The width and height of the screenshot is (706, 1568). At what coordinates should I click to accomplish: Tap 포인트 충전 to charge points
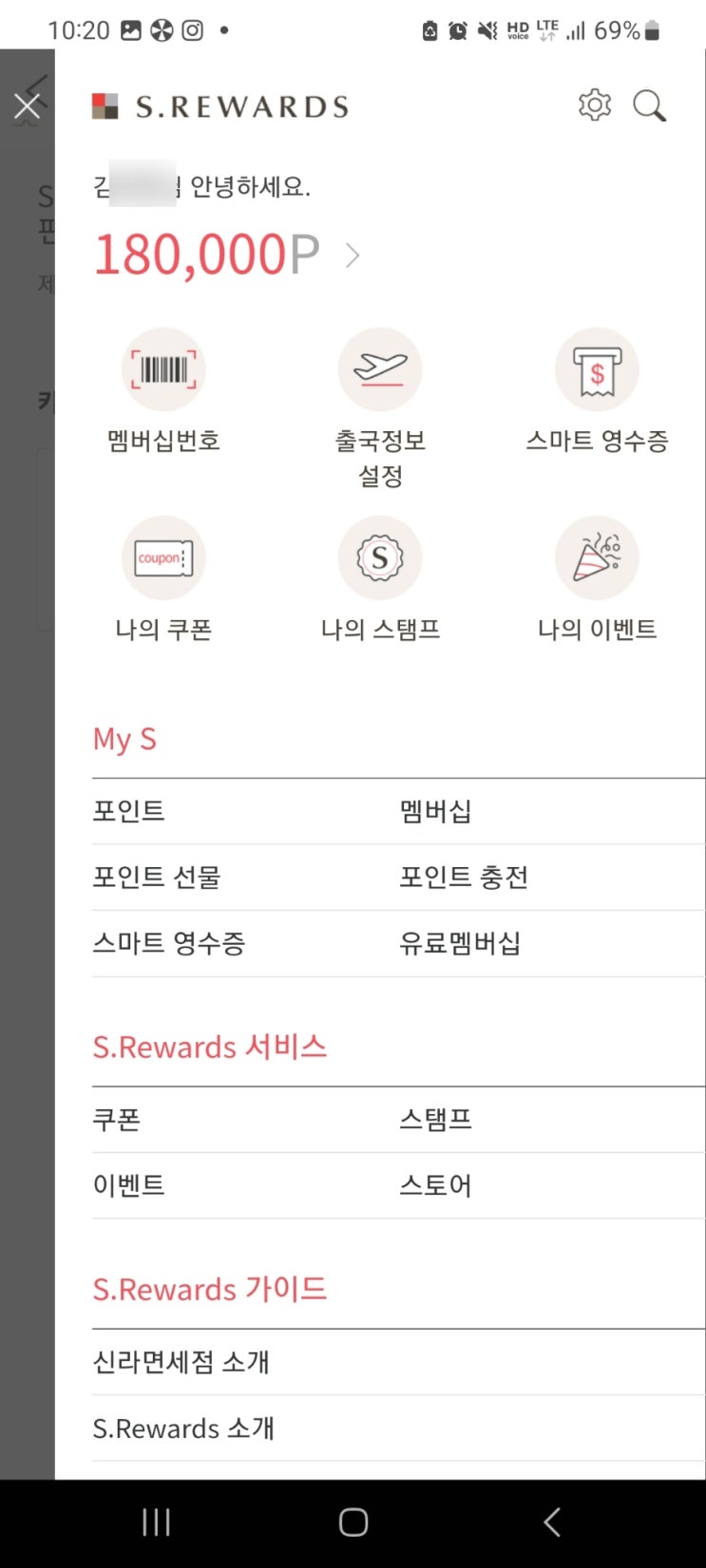coord(463,878)
